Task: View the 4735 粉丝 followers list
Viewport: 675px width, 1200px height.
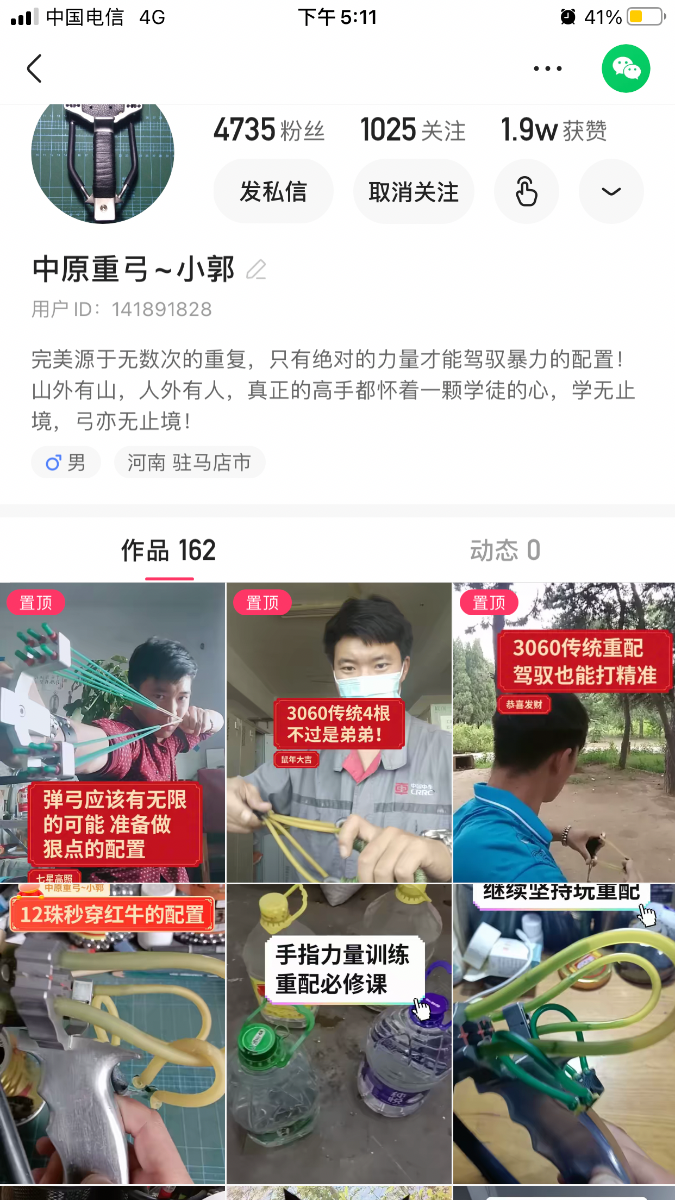Action: (x=269, y=131)
